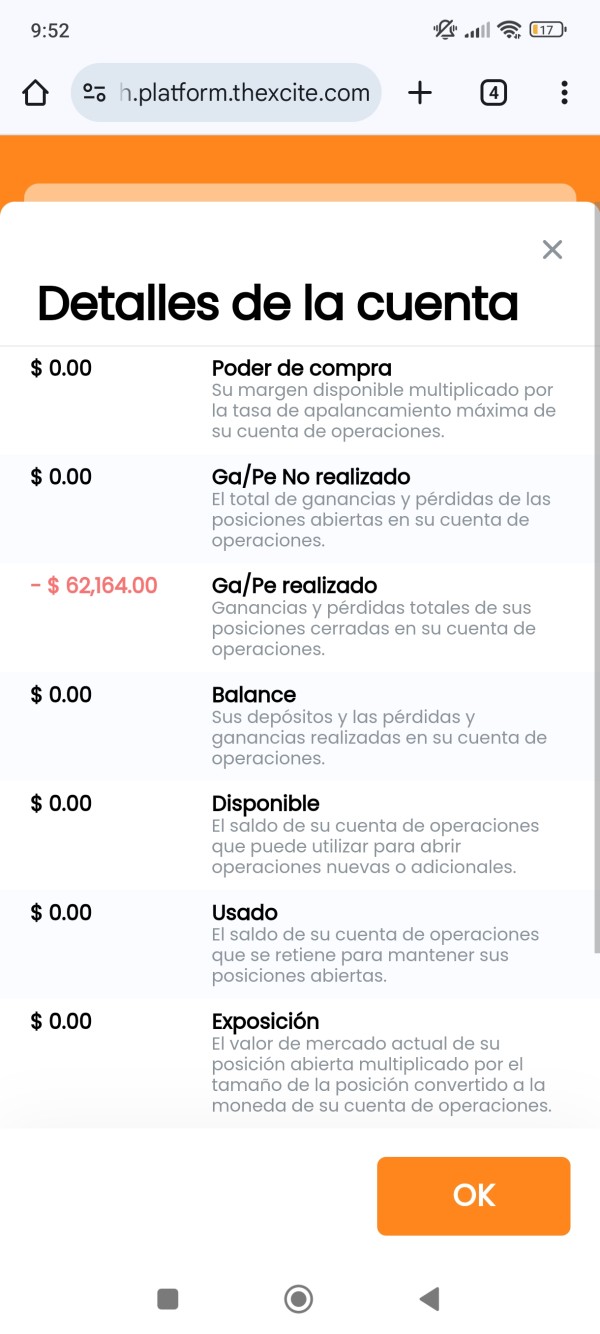Confirm with the orange OK button

tap(473, 1196)
